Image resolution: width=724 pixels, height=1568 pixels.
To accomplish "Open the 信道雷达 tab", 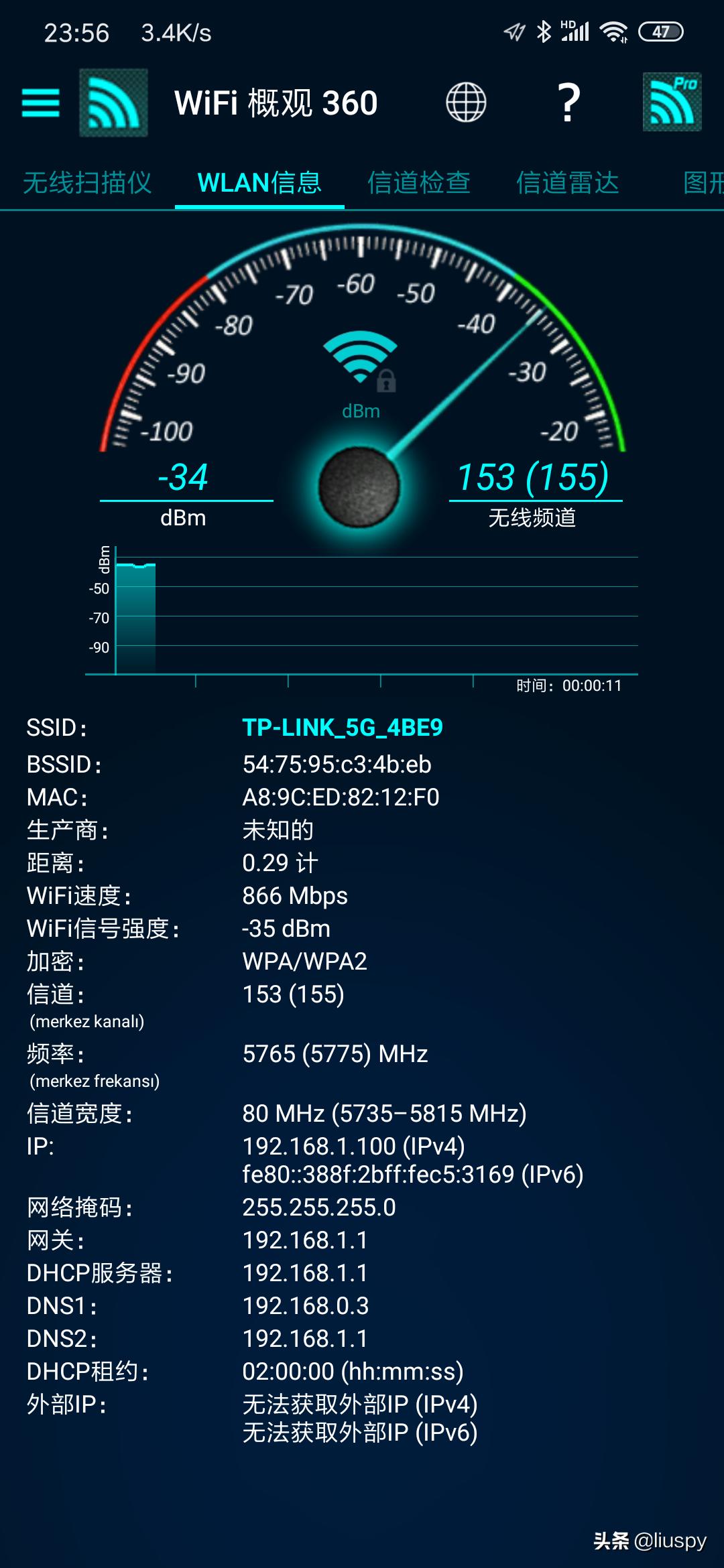I will pyautogui.click(x=568, y=183).
